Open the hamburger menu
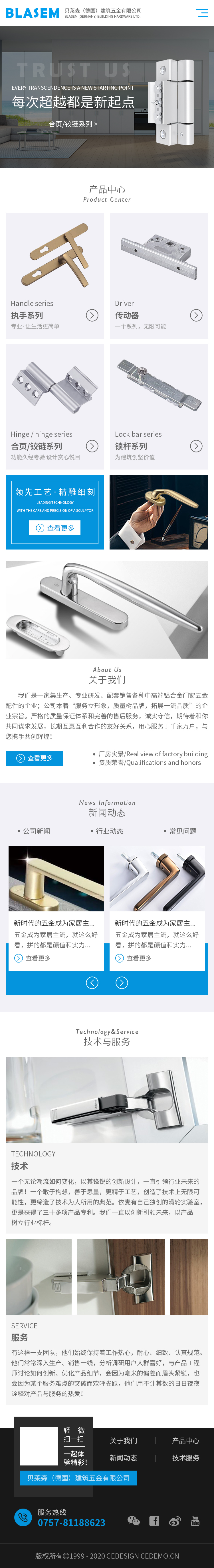 click(202, 12)
